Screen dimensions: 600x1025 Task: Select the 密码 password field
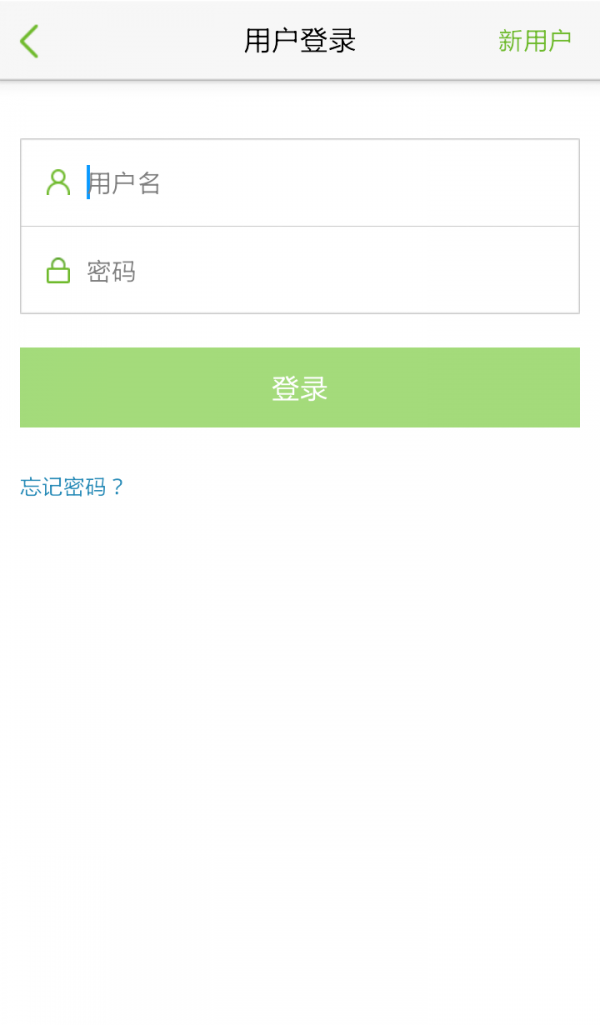(x=300, y=270)
